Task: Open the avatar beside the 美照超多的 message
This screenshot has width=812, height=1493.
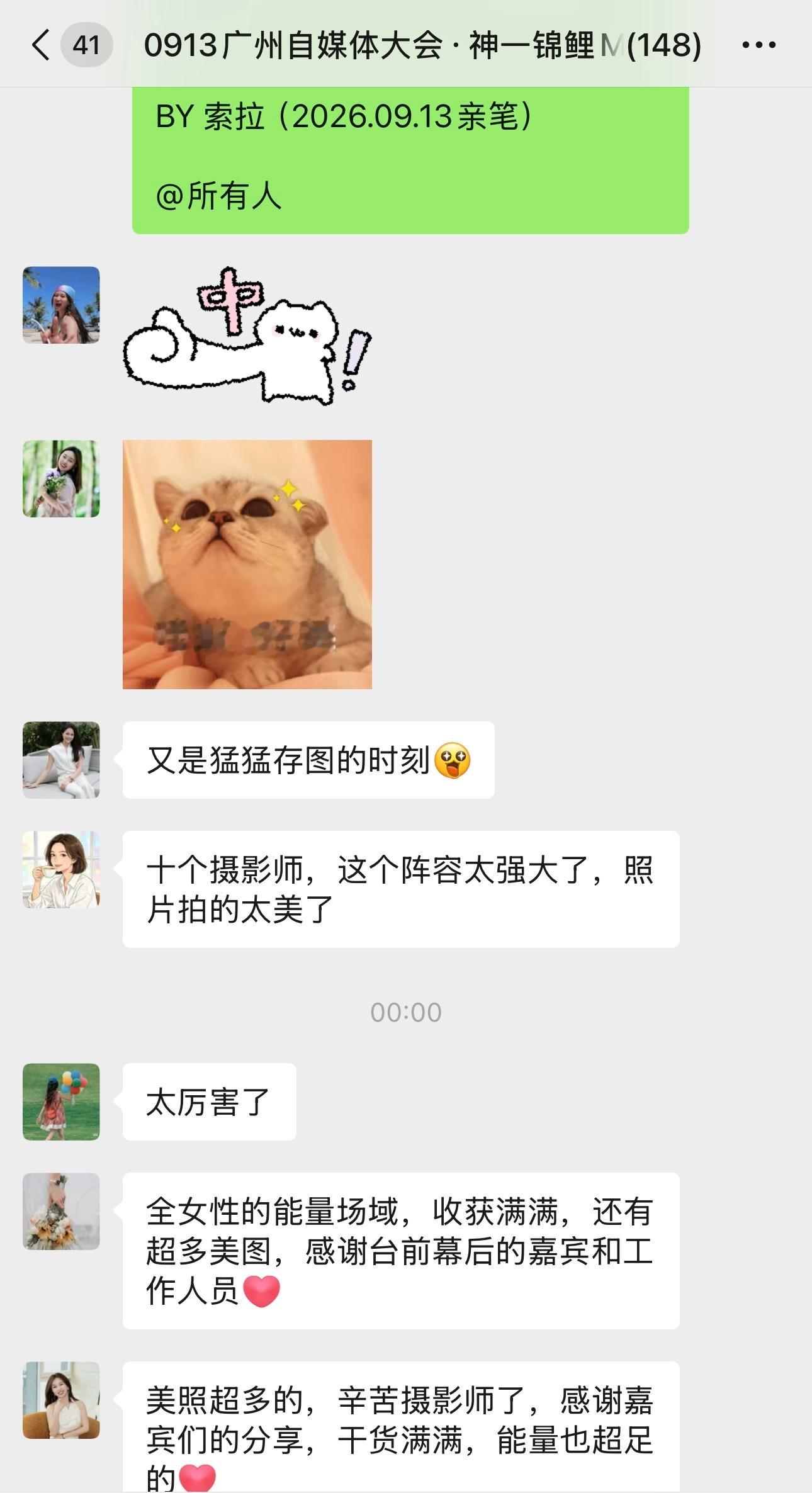Action: click(x=61, y=1400)
